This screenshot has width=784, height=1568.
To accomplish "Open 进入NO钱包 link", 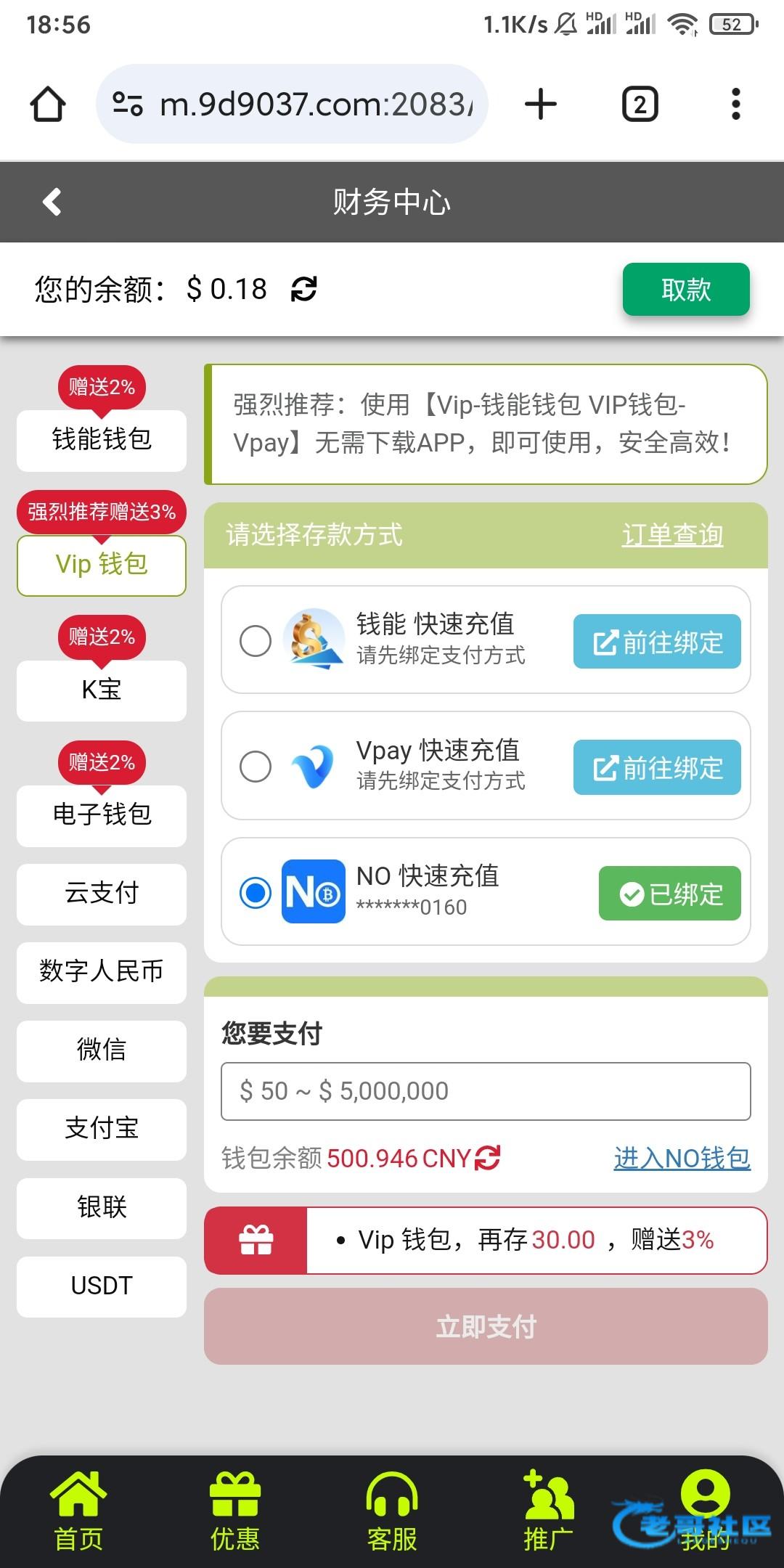I will click(682, 1158).
